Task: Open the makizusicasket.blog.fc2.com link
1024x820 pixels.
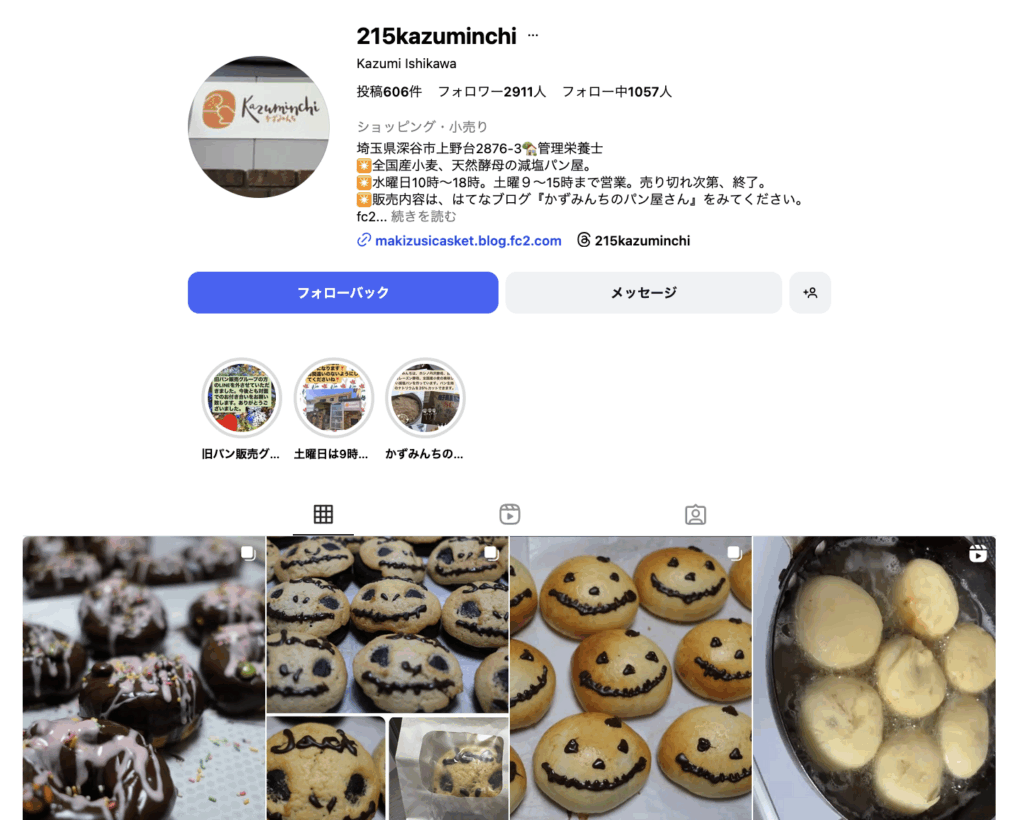Action: pyautogui.click(x=468, y=241)
